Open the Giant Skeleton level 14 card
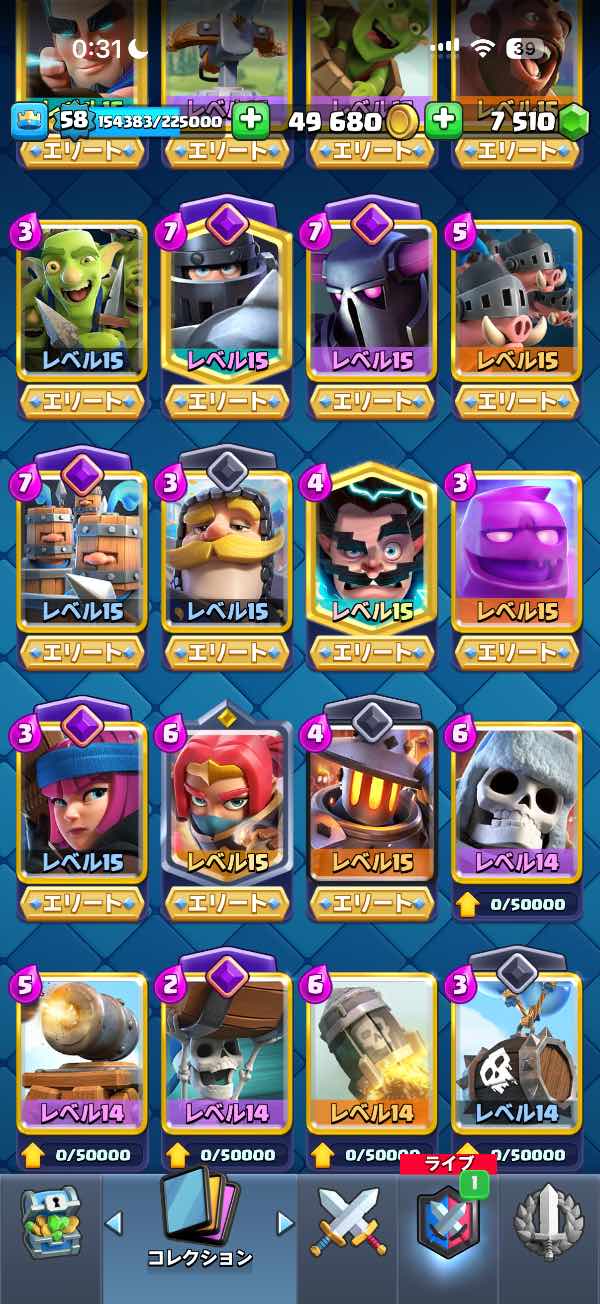Screen dimensions: 600x1304 click(516, 802)
